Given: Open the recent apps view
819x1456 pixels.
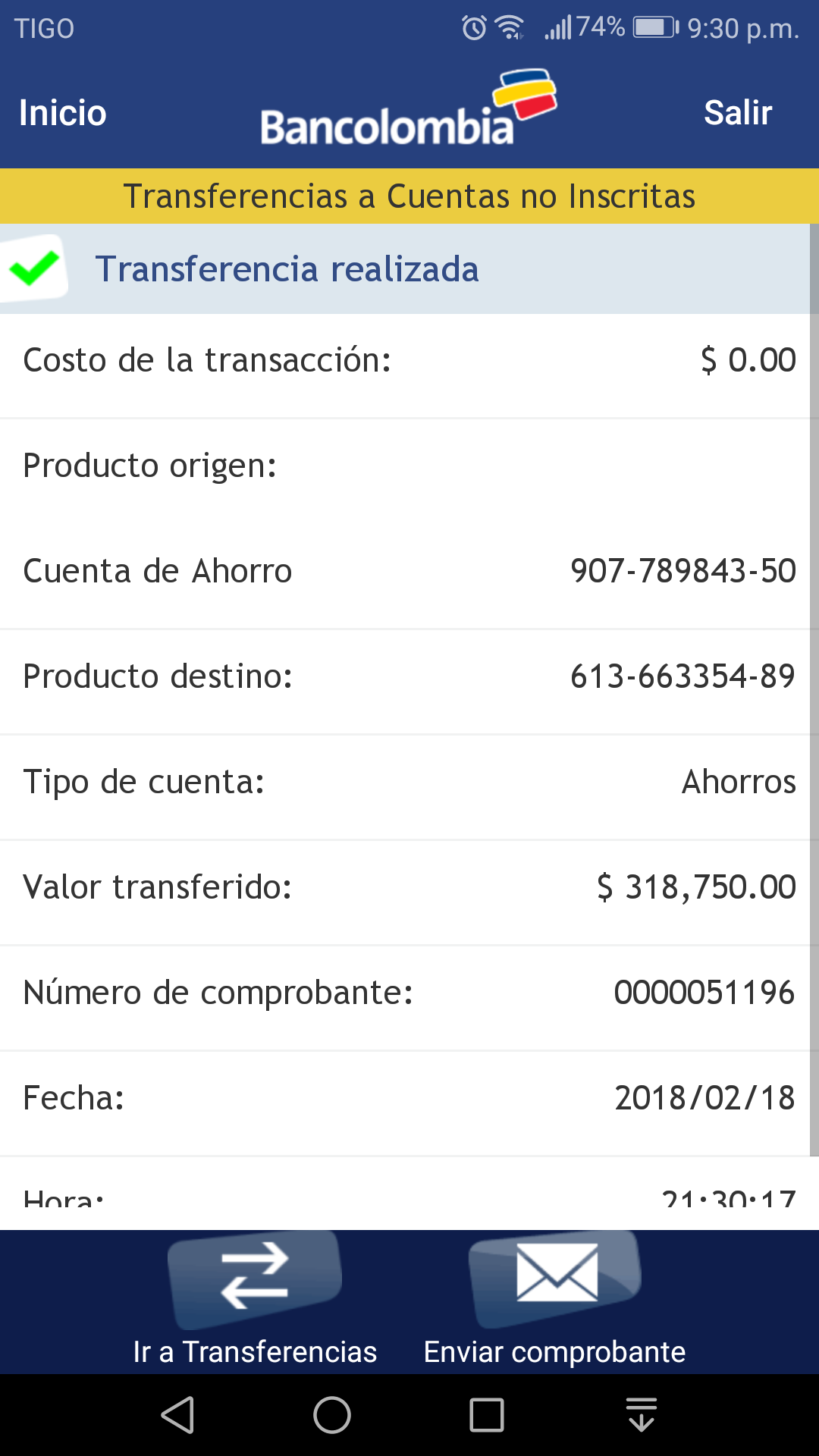Looking at the screenshot, I should (x=487, y=1415).
